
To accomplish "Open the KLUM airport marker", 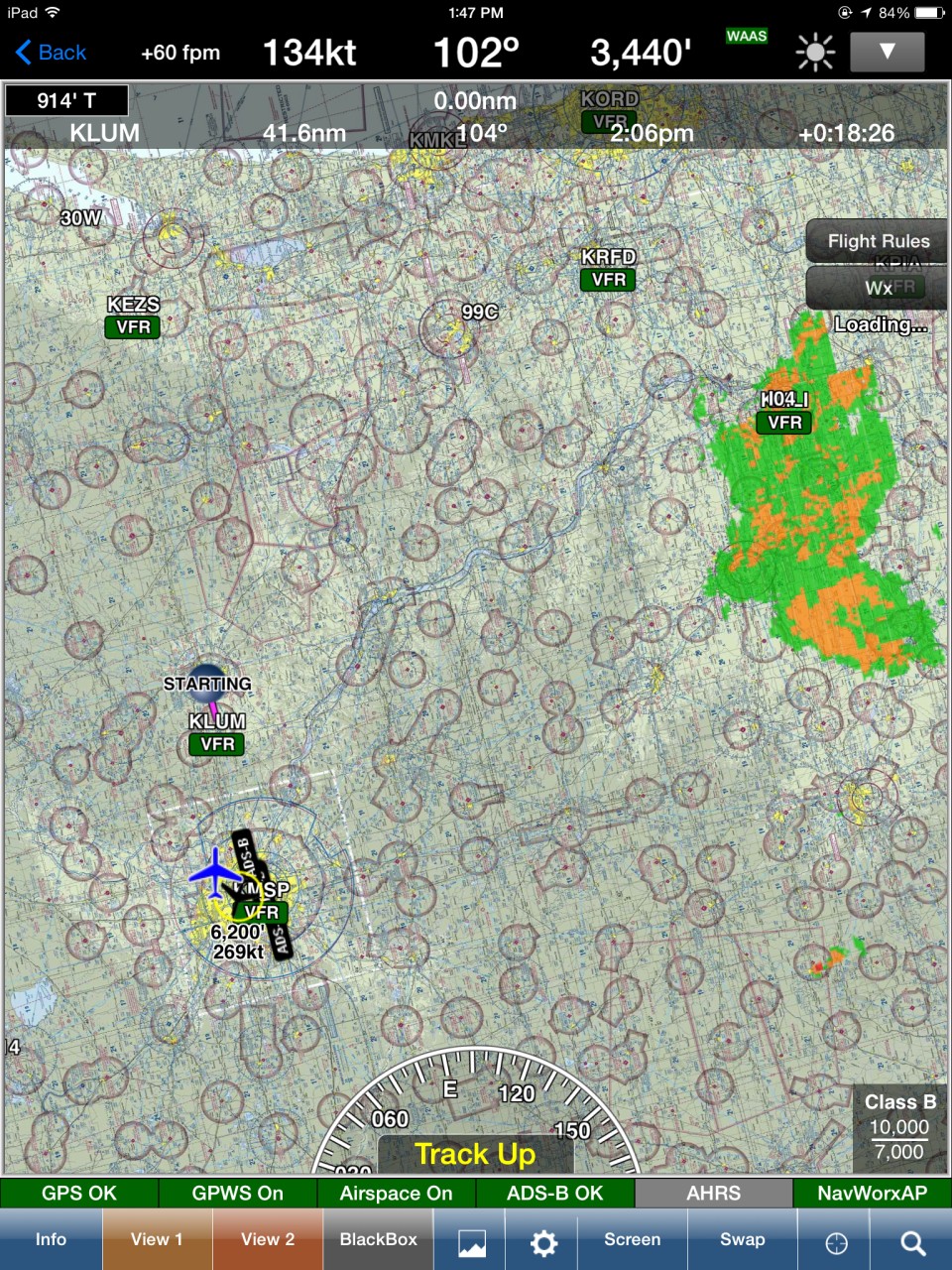I will [x=217, y=733].
